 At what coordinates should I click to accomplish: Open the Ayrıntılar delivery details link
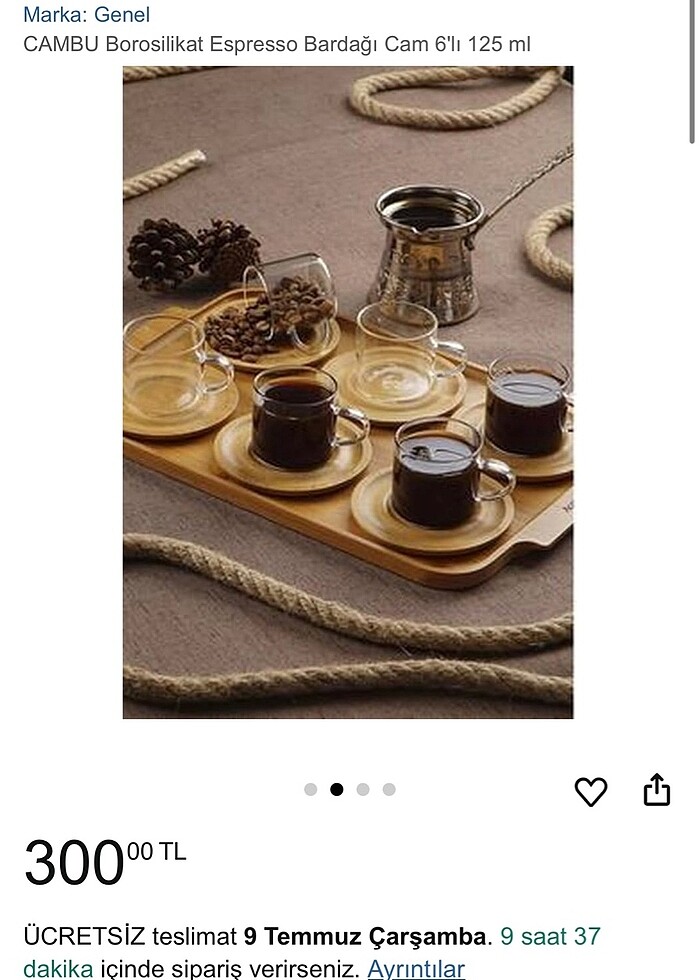(416, 968)
